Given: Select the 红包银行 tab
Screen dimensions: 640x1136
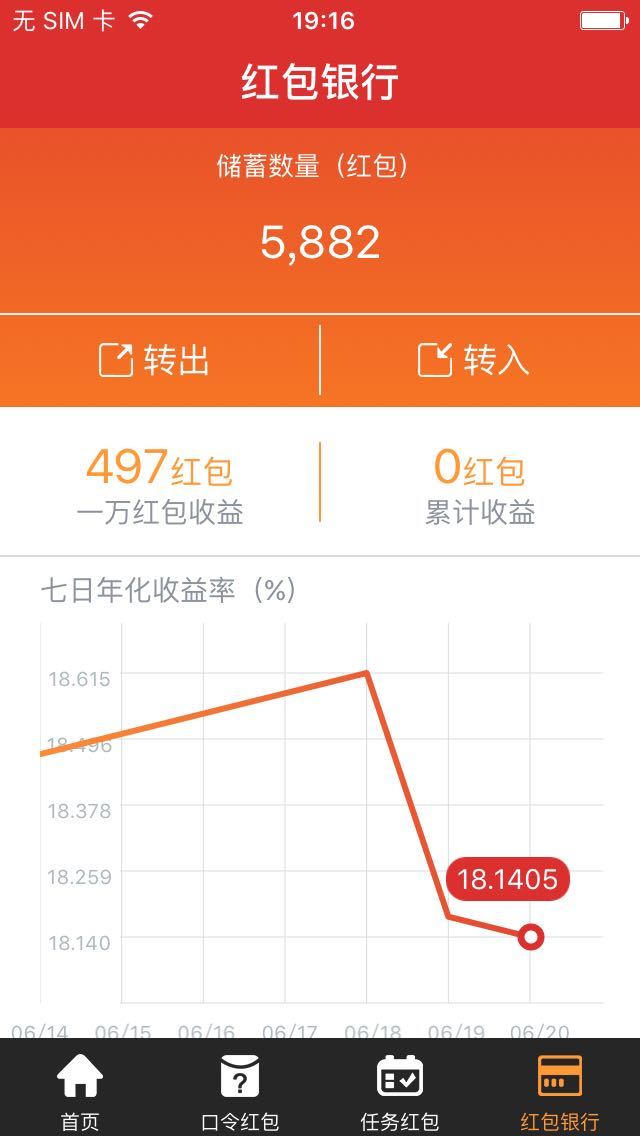Looking at the screenshot, I should click(x=560, y=1090).
